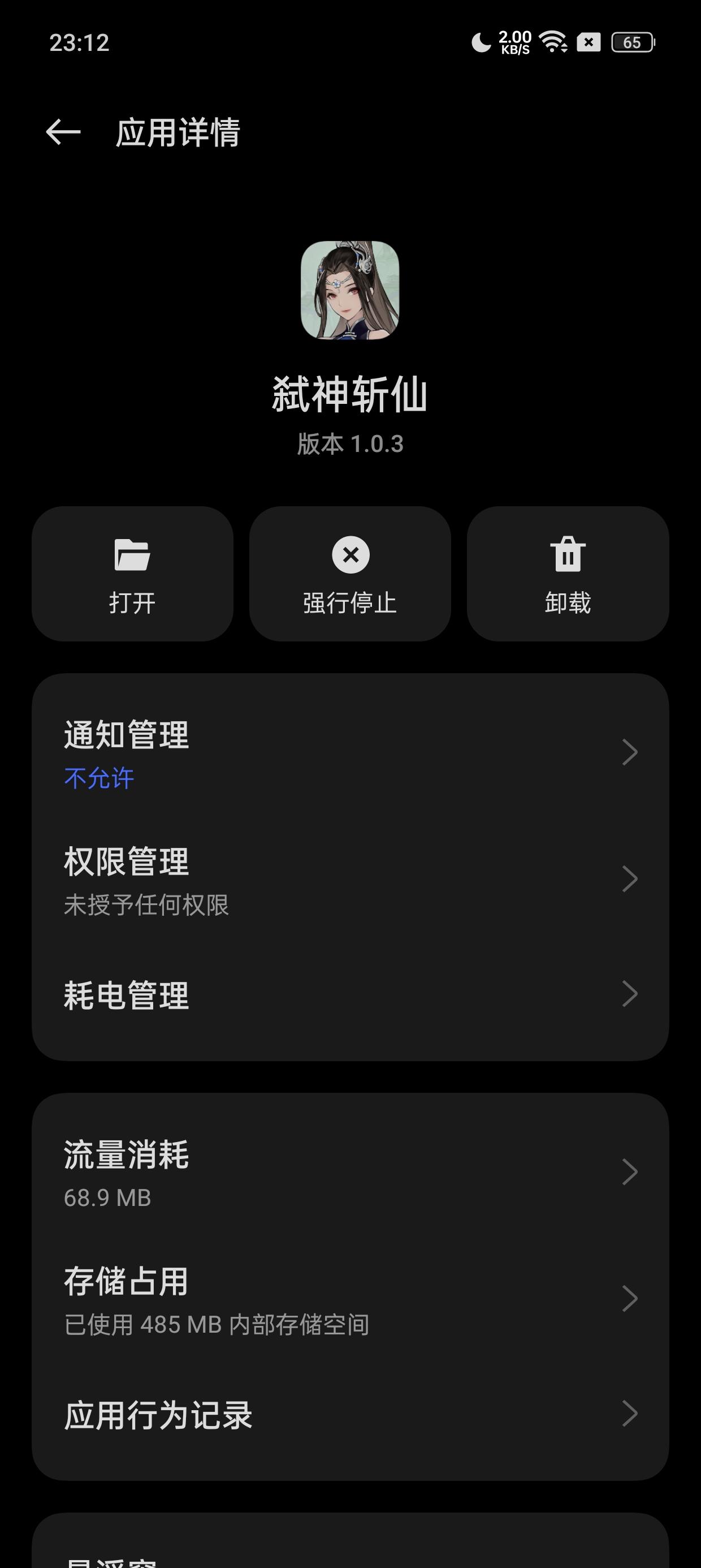Open 存储占用 storage details
The image size is (701, 1568).
coord(350,1299)
